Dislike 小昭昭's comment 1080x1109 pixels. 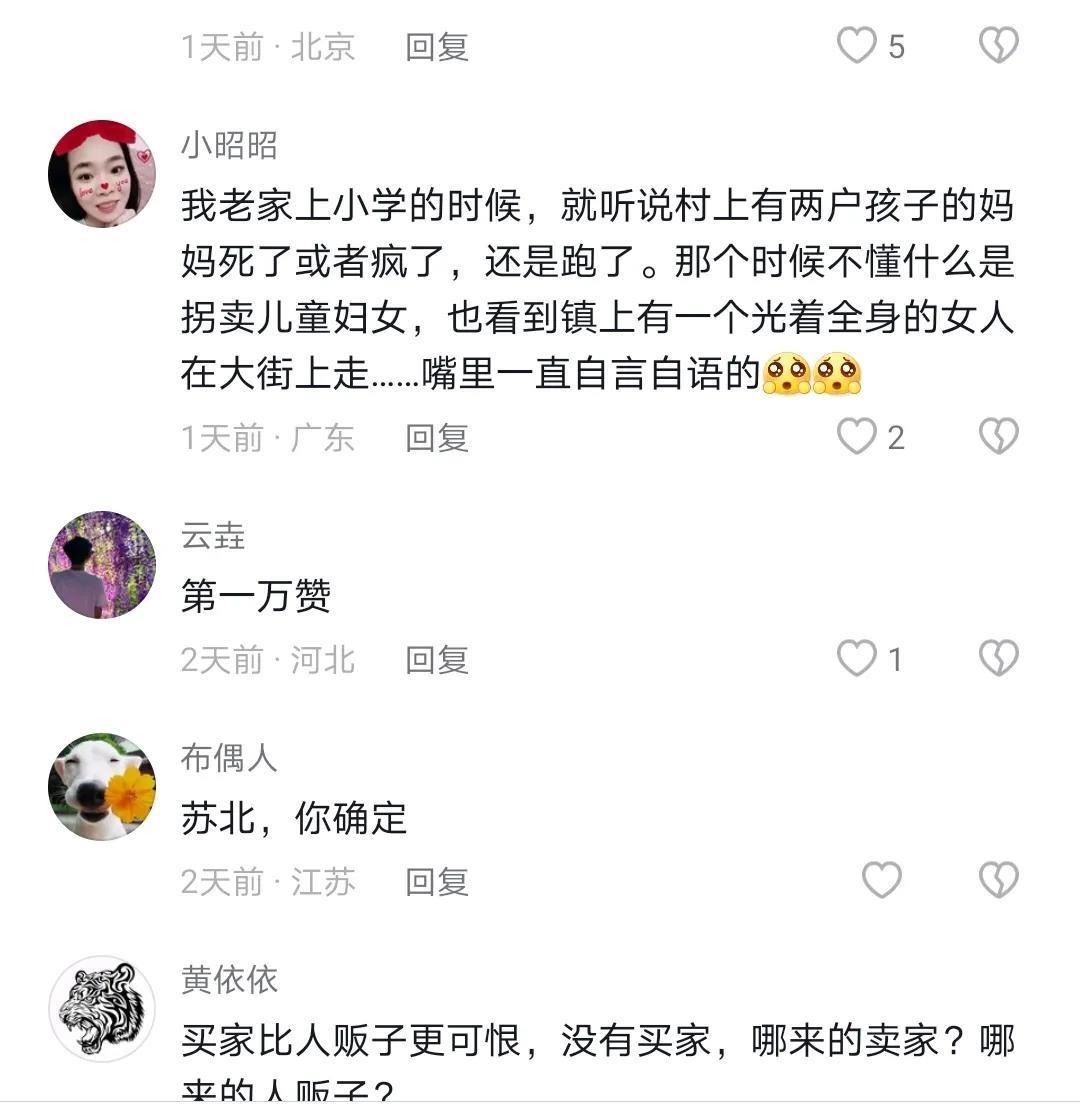(x=997, y=437)
